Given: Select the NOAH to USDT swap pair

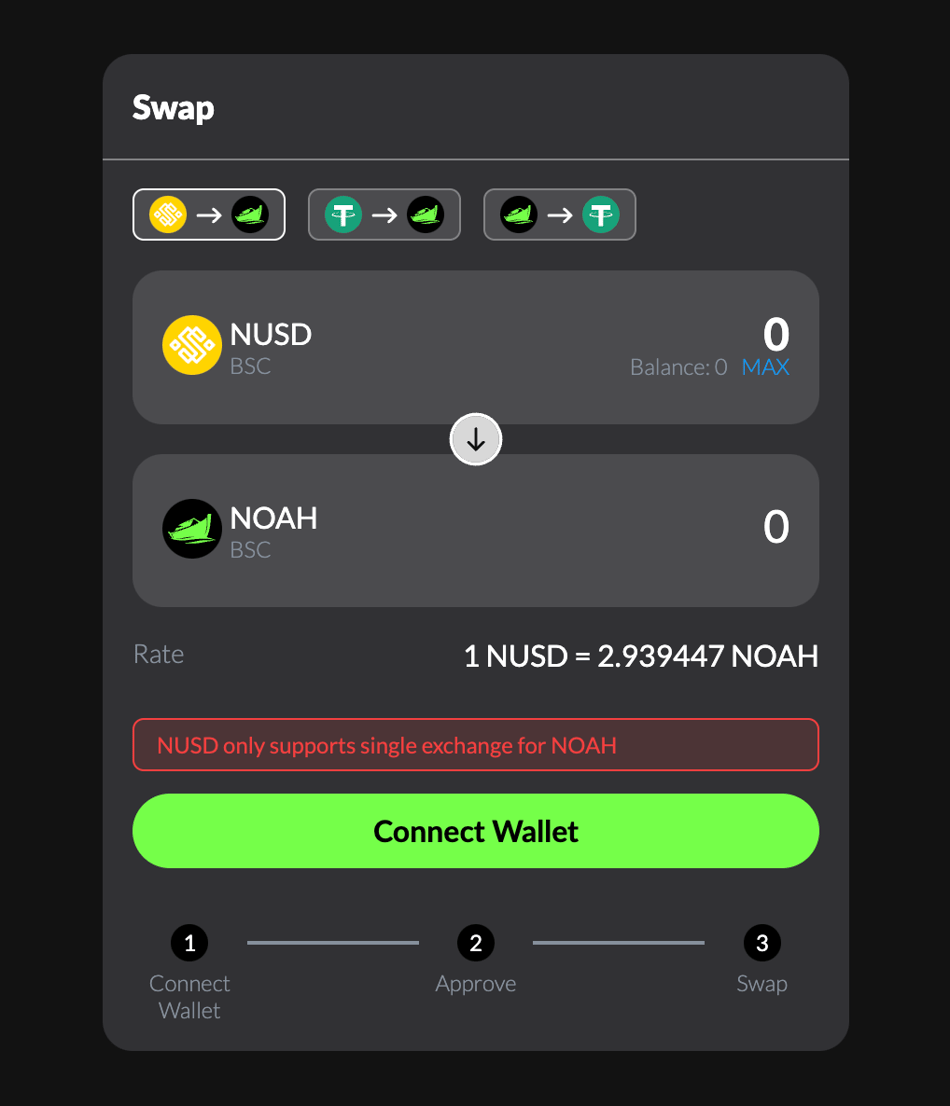Looking at the screenshot, I should point(560,215).
